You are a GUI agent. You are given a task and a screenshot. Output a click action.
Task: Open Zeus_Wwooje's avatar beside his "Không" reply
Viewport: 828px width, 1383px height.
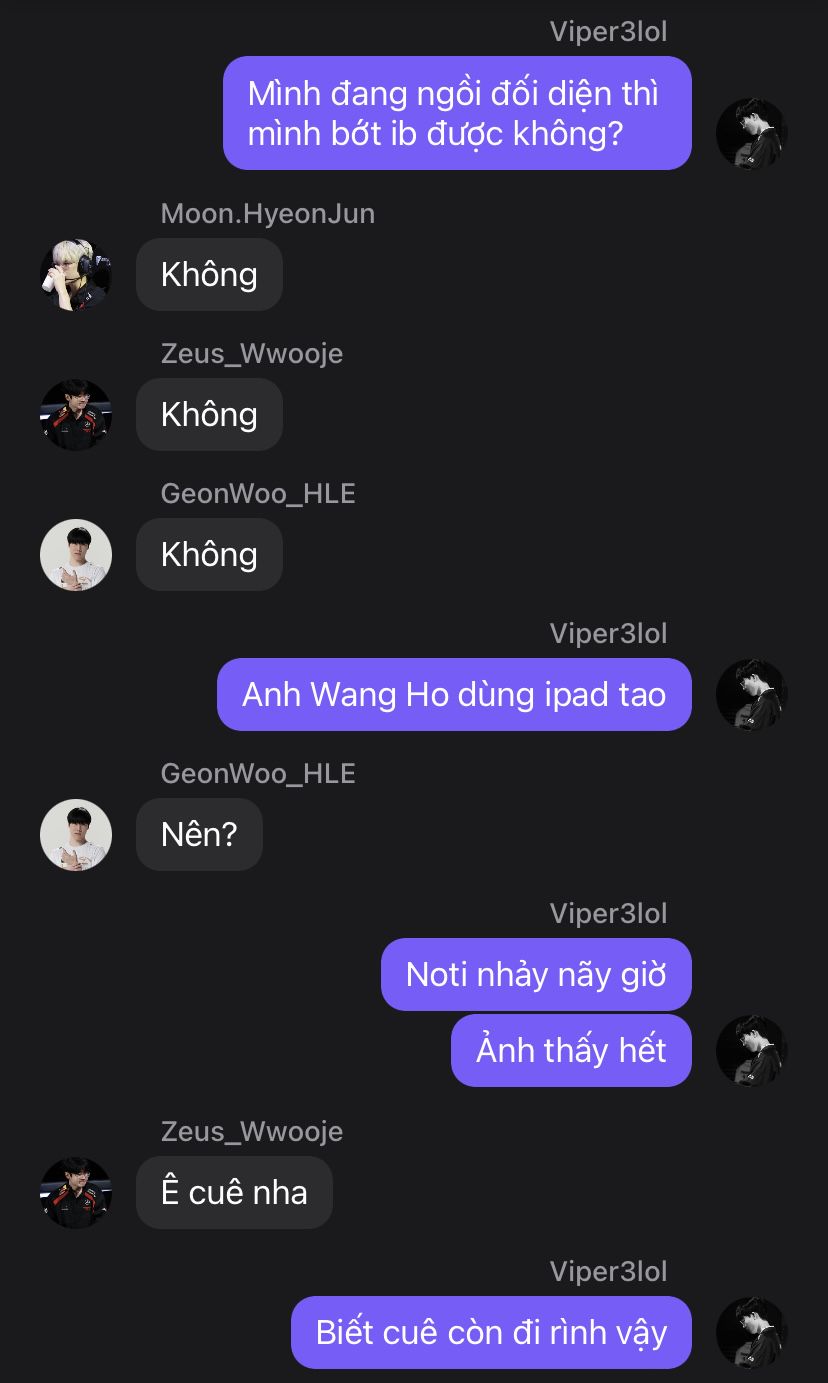[76, 415]
